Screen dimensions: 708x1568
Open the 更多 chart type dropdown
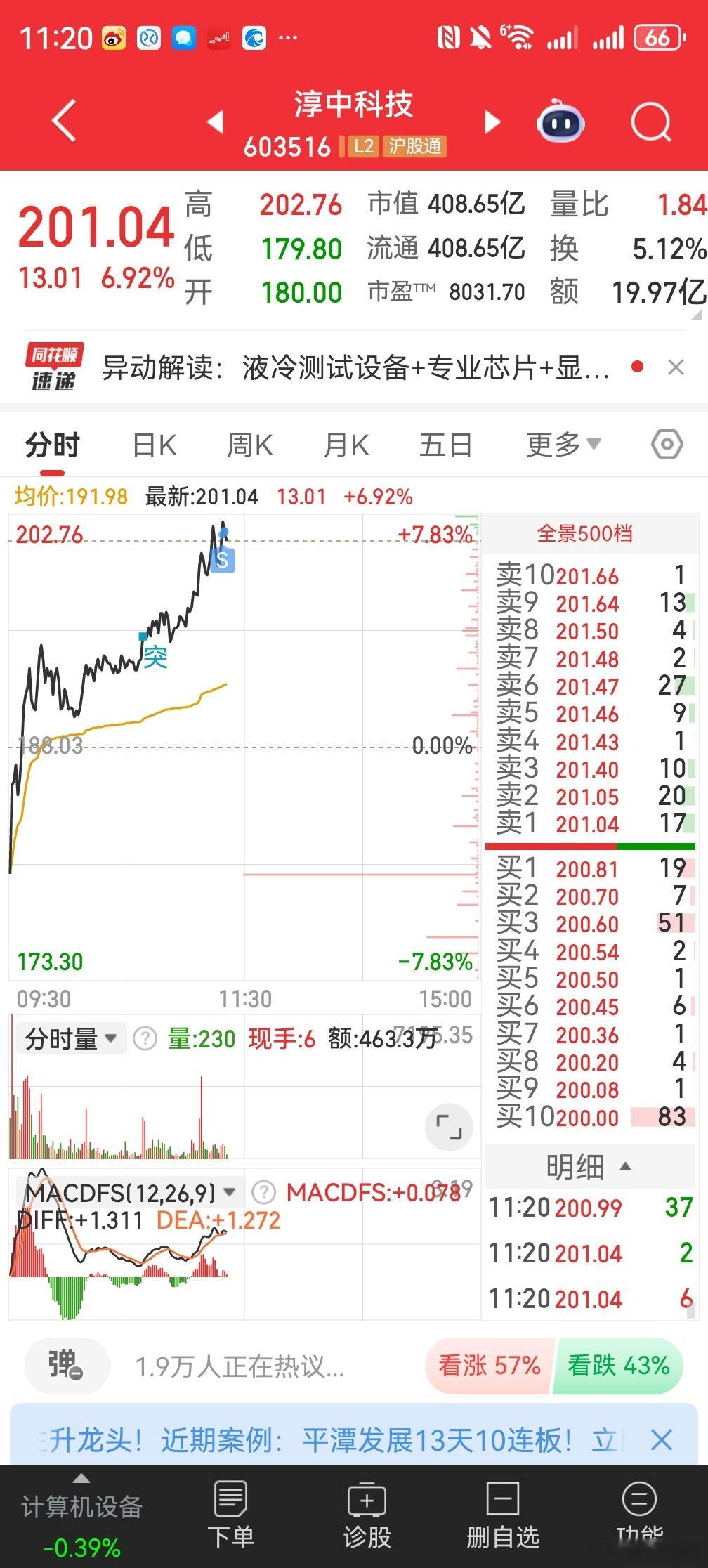562,444
